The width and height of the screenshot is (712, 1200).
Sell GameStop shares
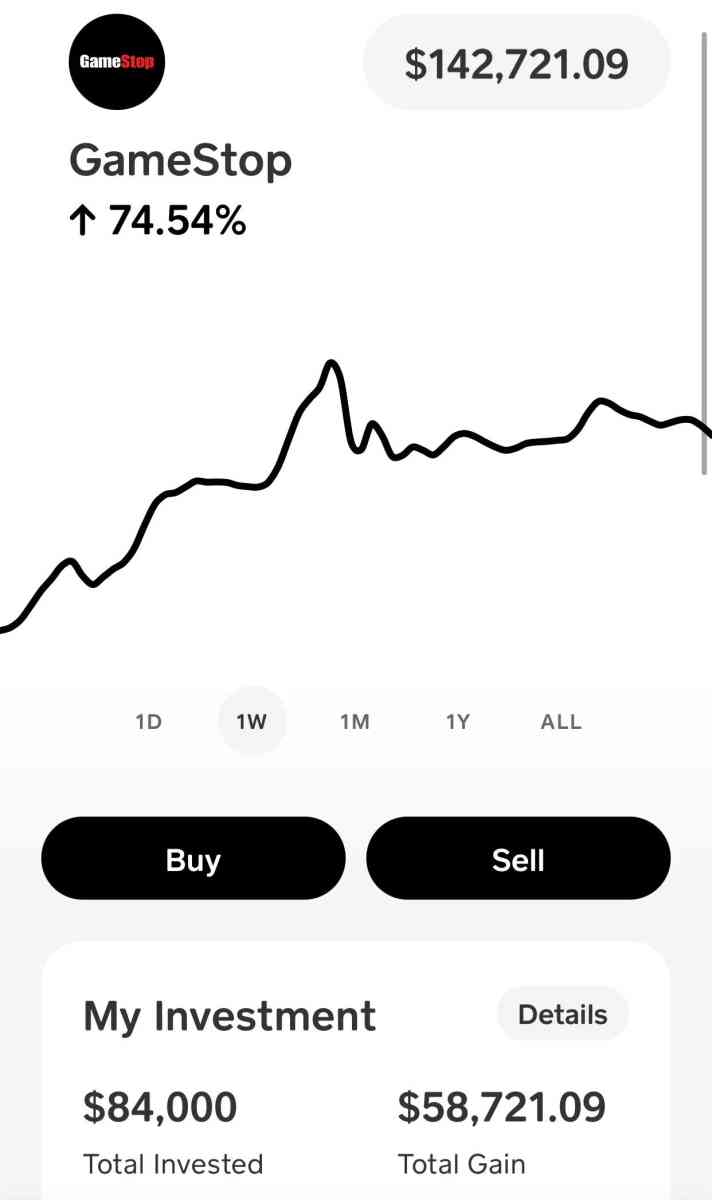(x=518, y=859)
